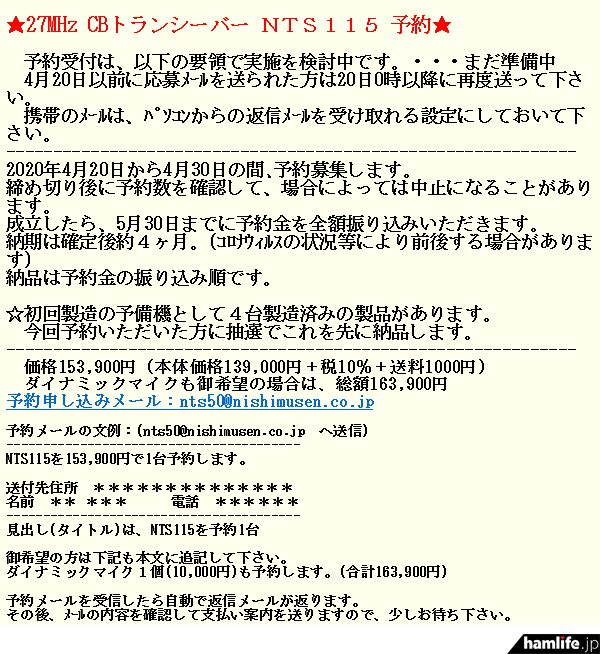Open the nts50@nishimusen.co.jp reservation mail link
This screenshot has width=600, height=654.
click(190, 402)
